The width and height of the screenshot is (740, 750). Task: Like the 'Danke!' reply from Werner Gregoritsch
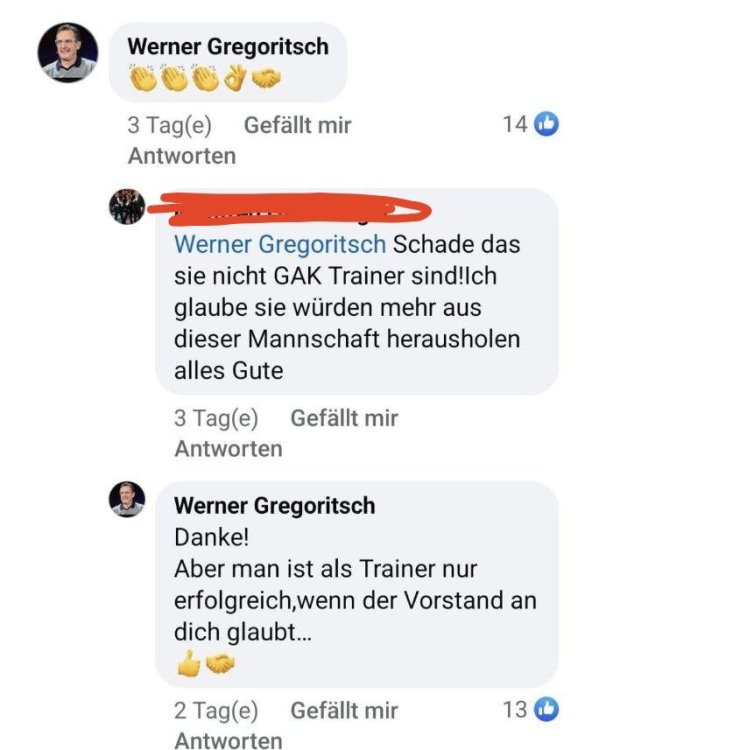pyautogui.click(x=343, y=711)
